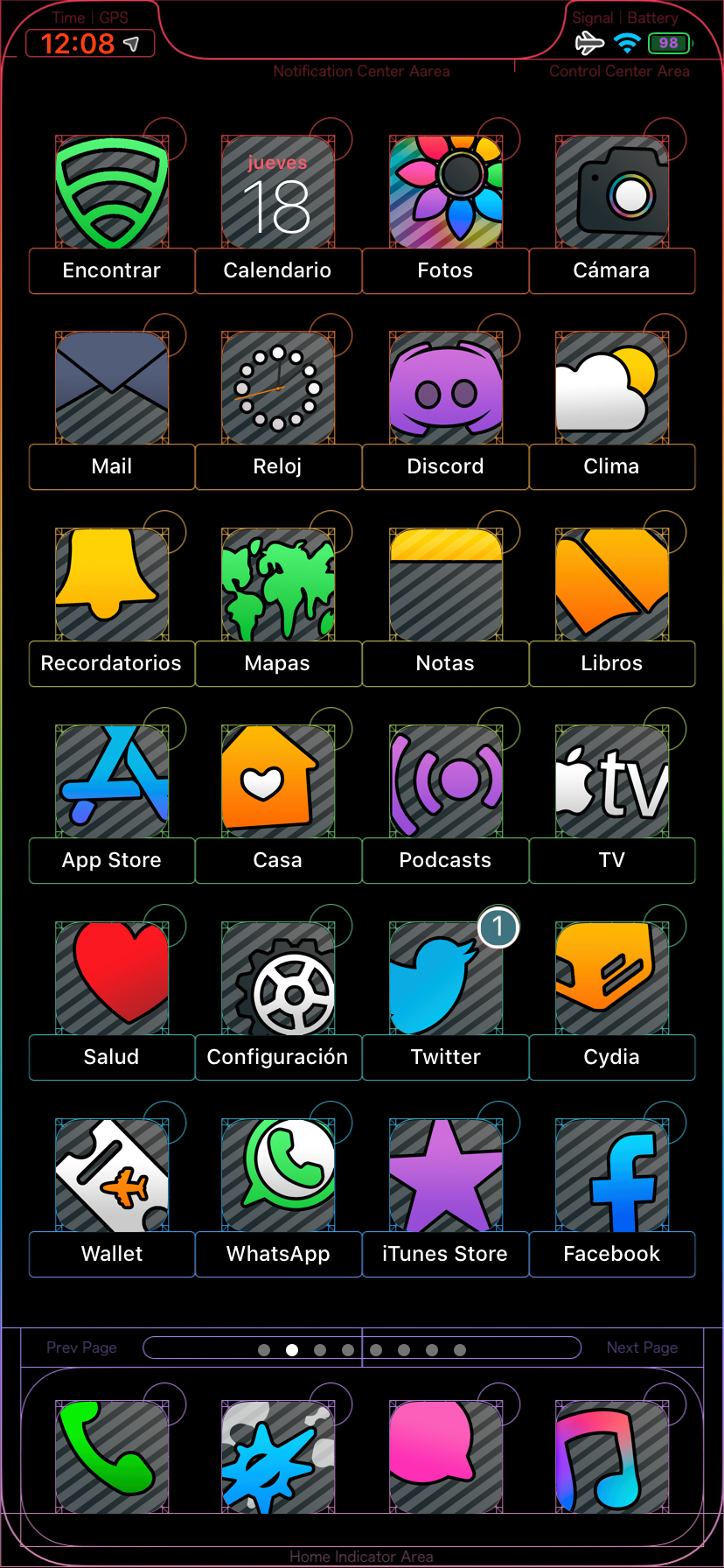Open Twitter with one notification

(446, 979)
